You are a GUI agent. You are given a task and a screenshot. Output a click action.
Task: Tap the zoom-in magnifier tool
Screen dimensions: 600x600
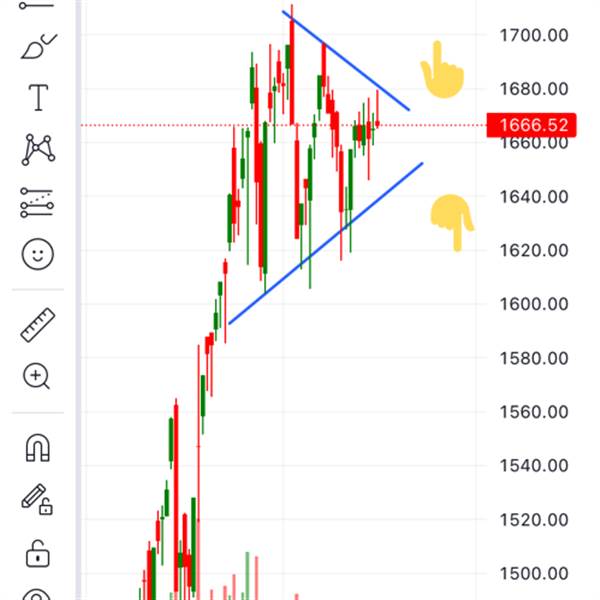pos(37,376)
